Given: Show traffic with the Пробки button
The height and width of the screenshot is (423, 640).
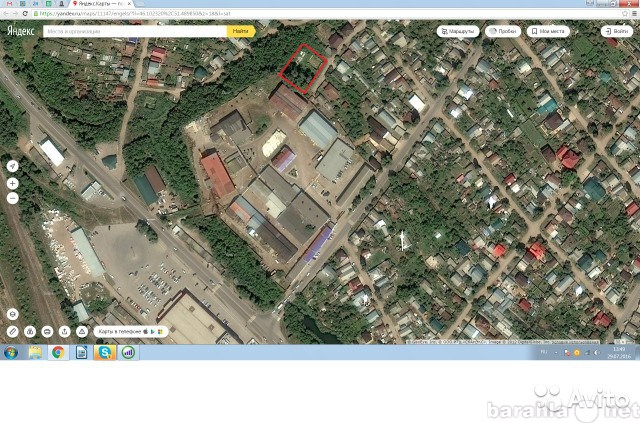Looking at the screenshot, I should pyautogui.click(x=503, y=31).
